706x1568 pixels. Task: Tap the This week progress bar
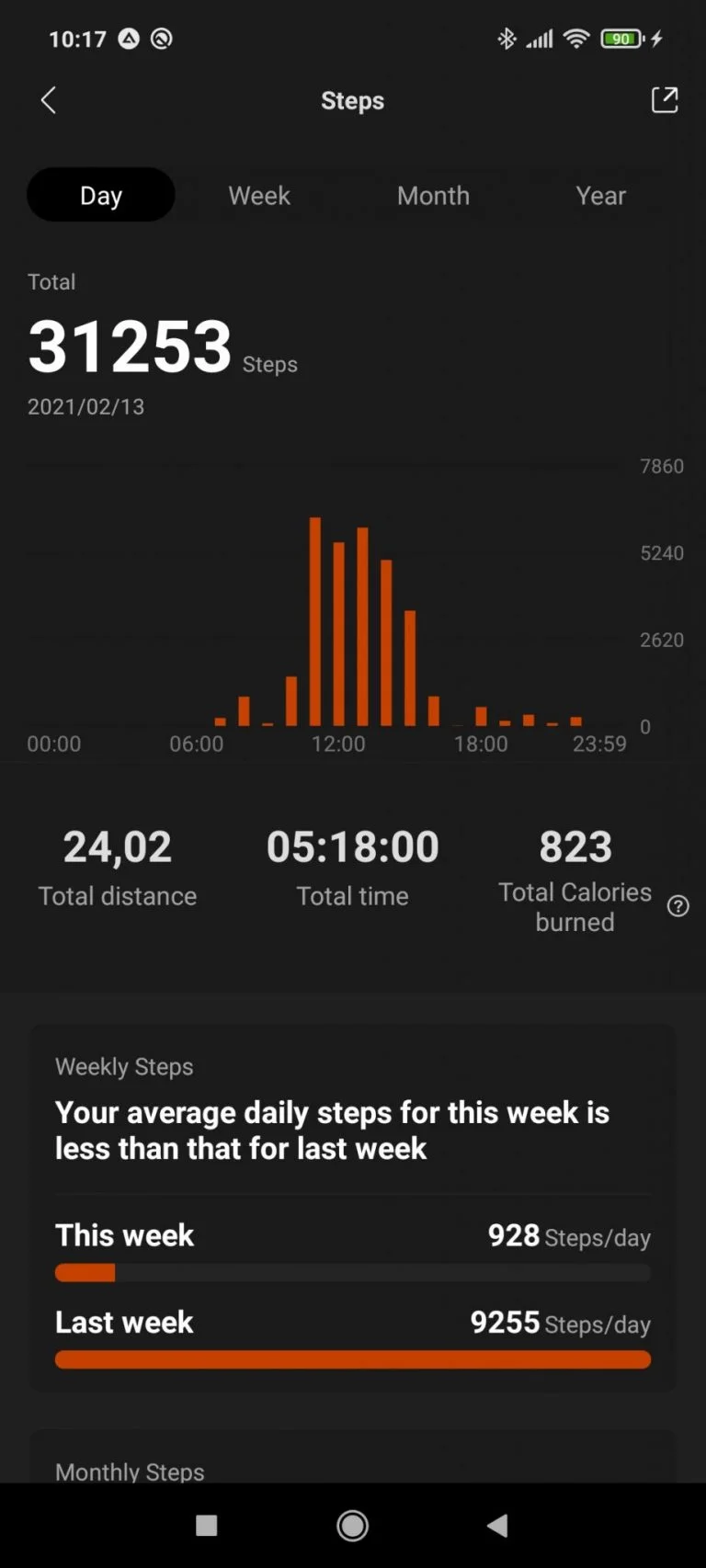[x=352, y=1272]
